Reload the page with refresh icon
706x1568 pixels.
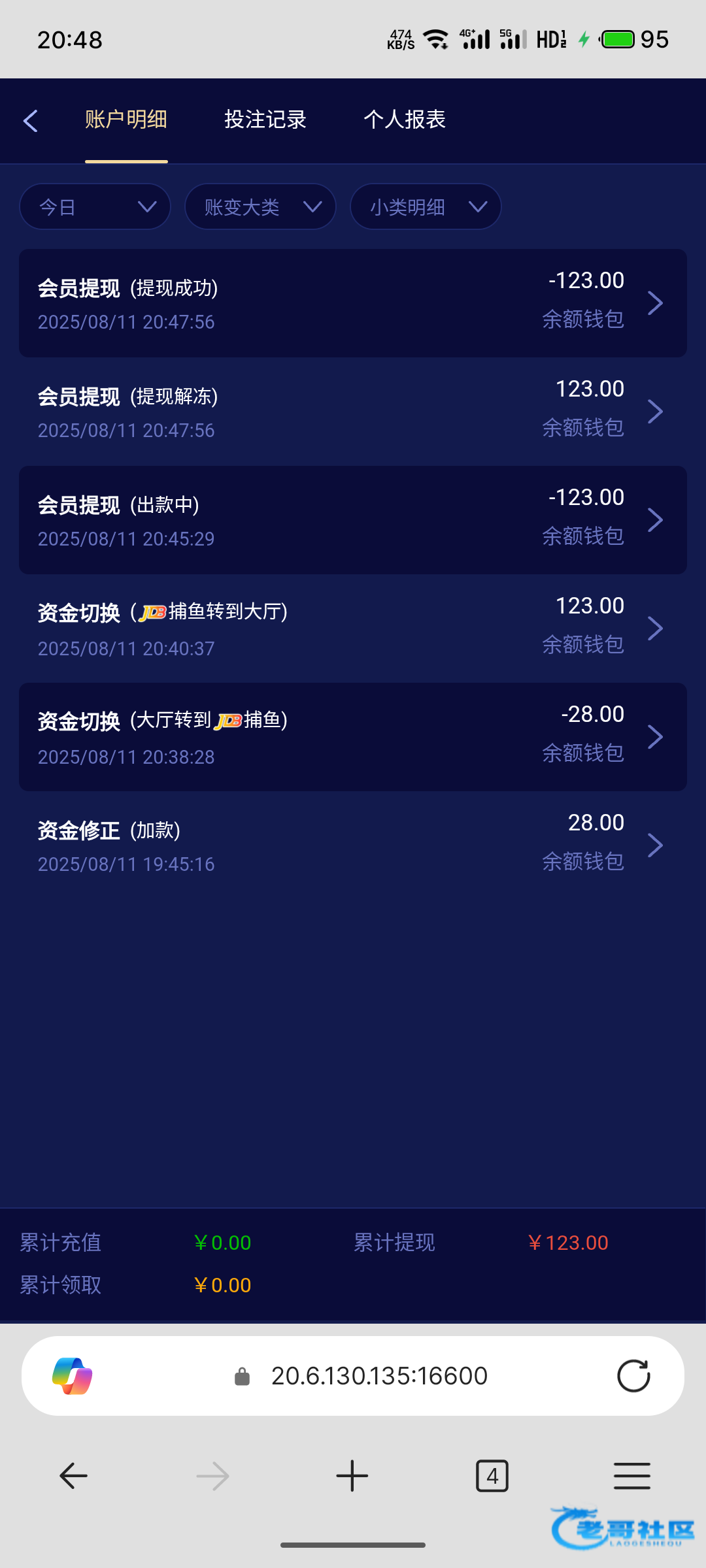pos(633,1376)
